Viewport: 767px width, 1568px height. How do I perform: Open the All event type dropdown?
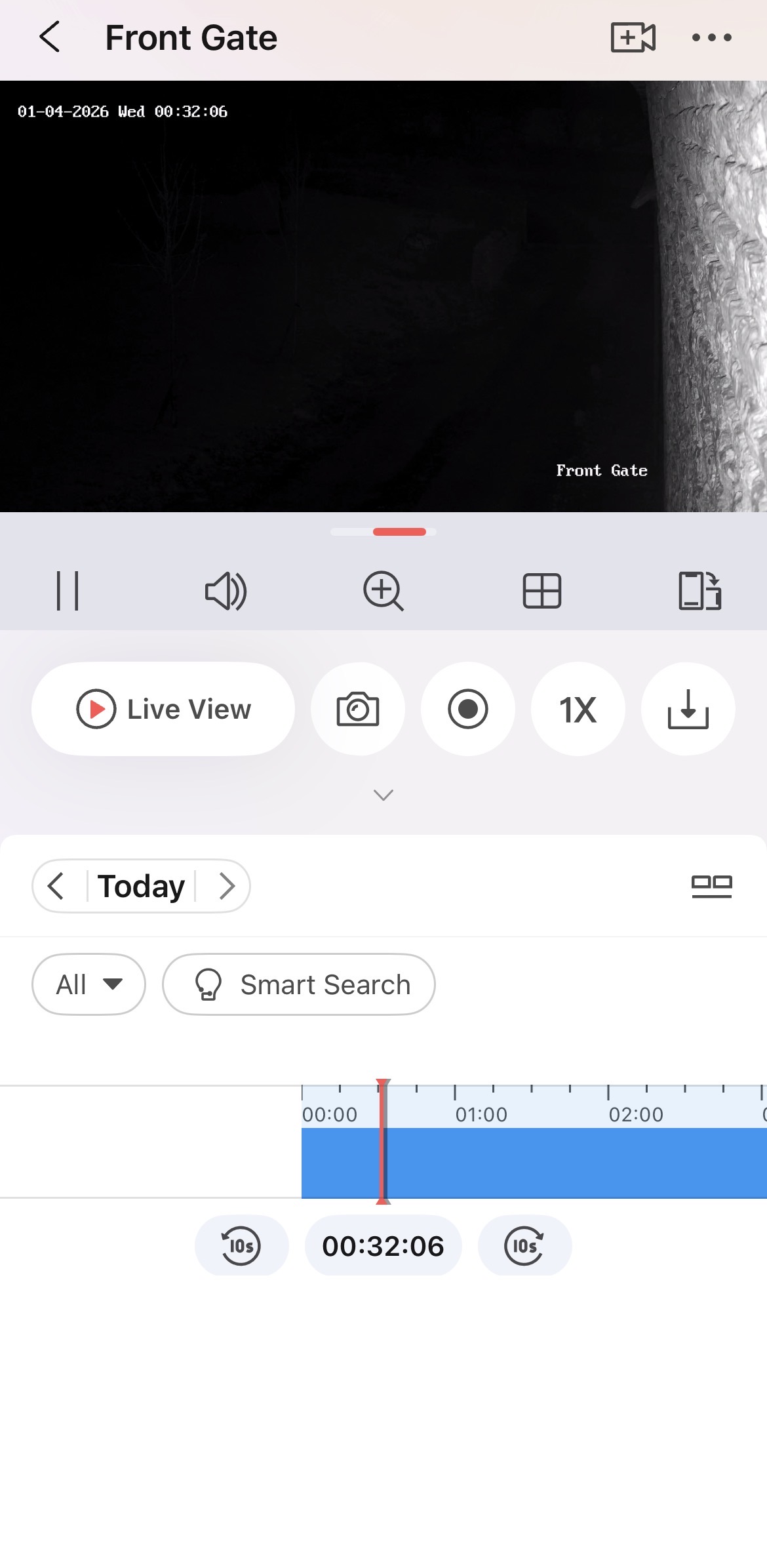(88, 984)
